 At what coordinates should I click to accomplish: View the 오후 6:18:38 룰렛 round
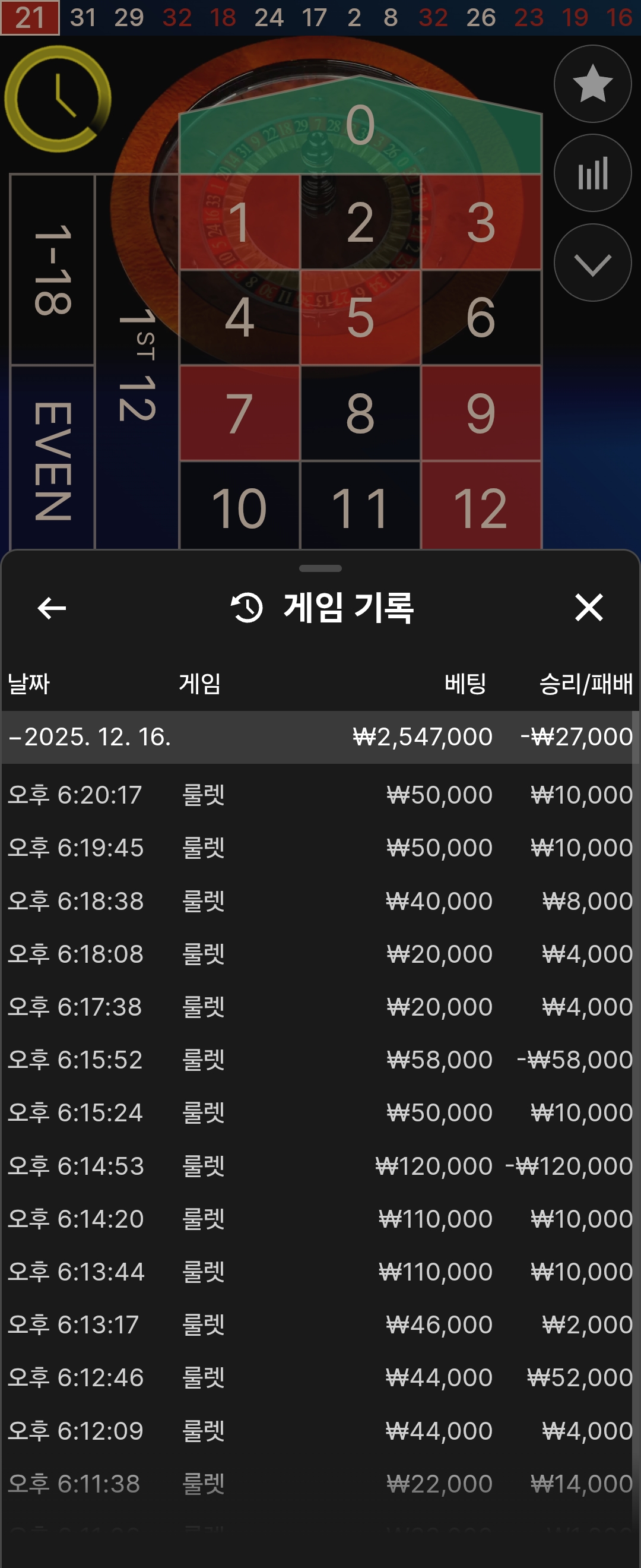(320, 901)
